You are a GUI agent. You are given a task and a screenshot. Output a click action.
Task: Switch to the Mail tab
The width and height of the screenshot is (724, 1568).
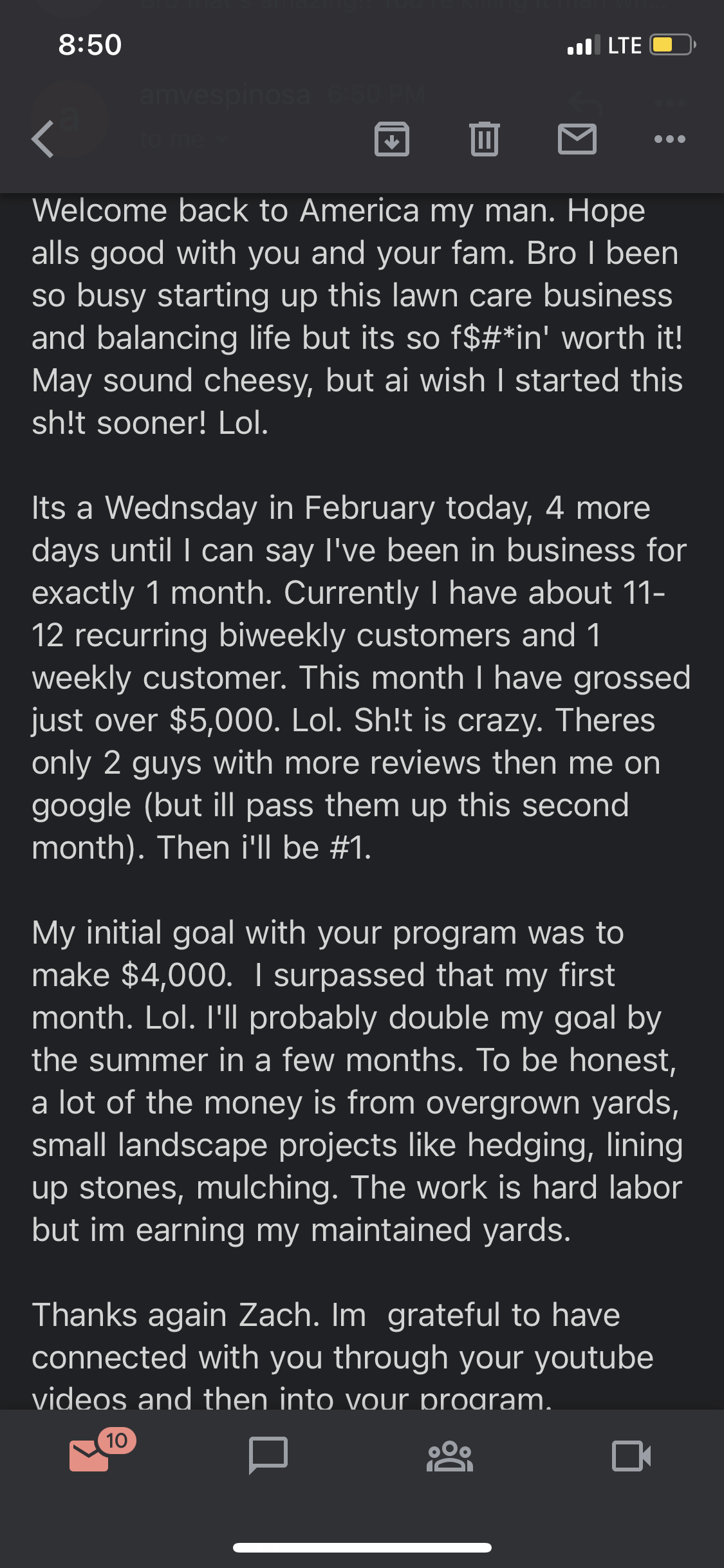click(90, 1455)
